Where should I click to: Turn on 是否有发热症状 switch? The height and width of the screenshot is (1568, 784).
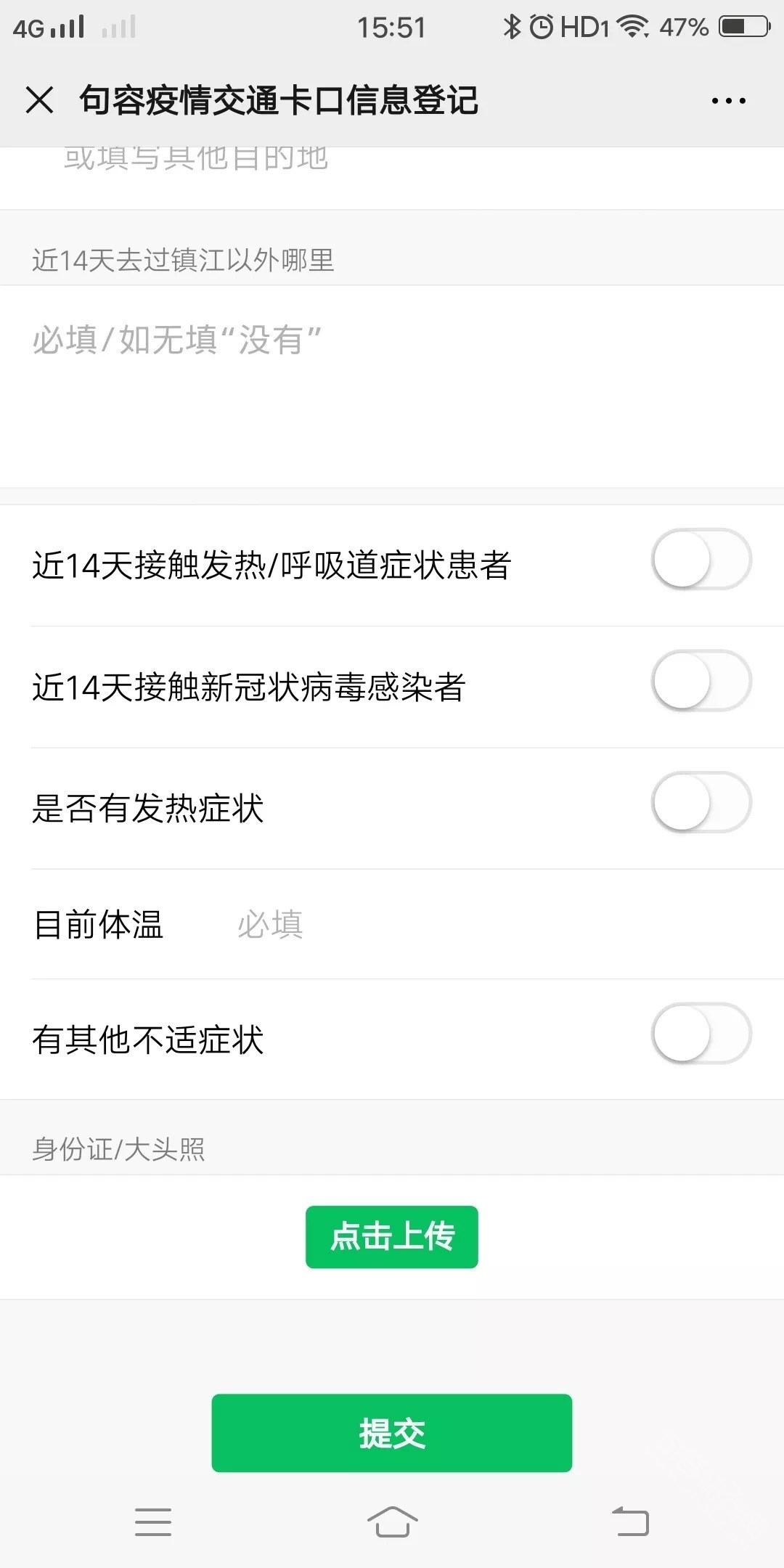701,802
